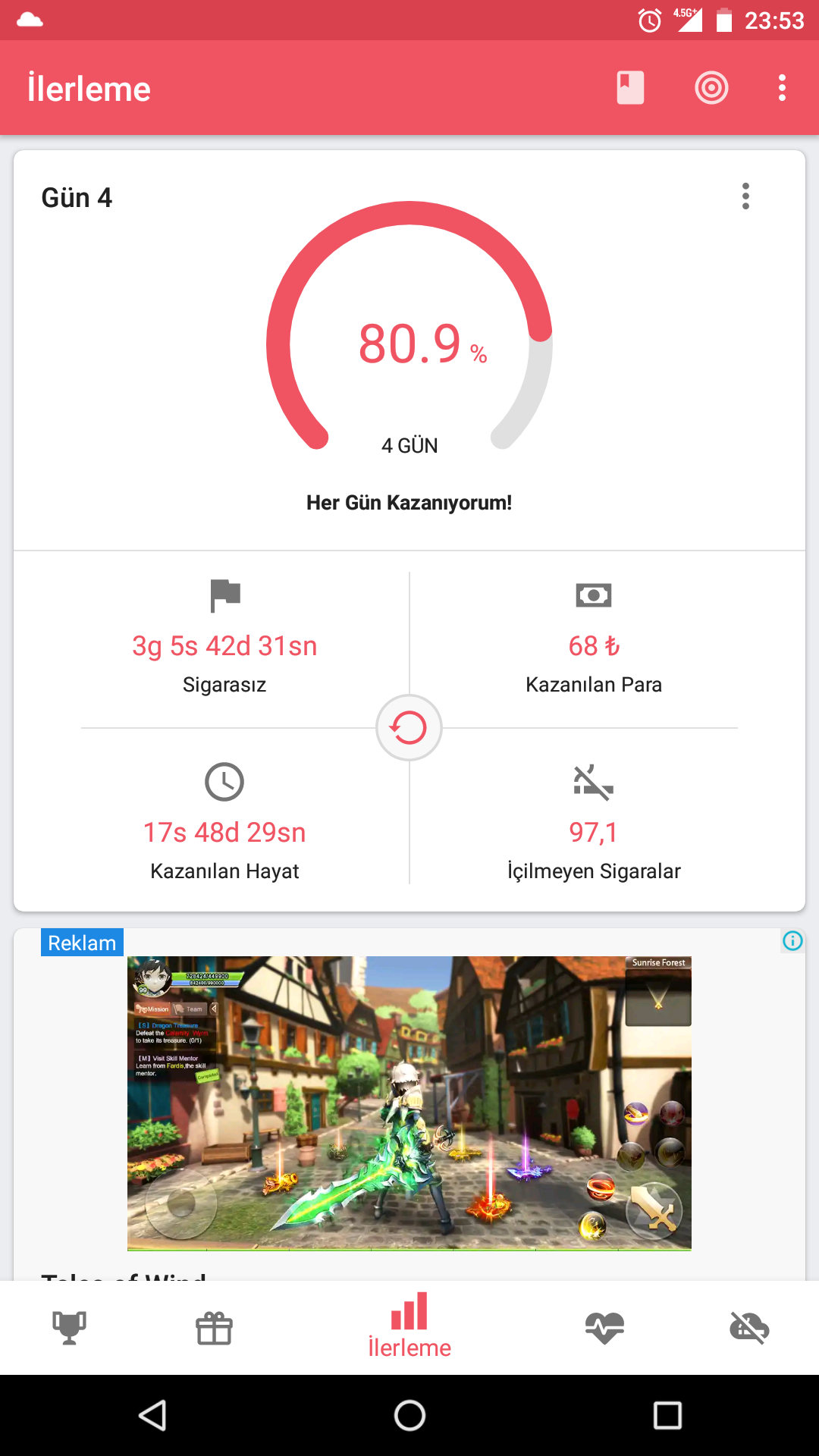This screenshot has width=819, height=1456.
Task: Open the Tales of Wind ad image
Action: point(409,1103)
